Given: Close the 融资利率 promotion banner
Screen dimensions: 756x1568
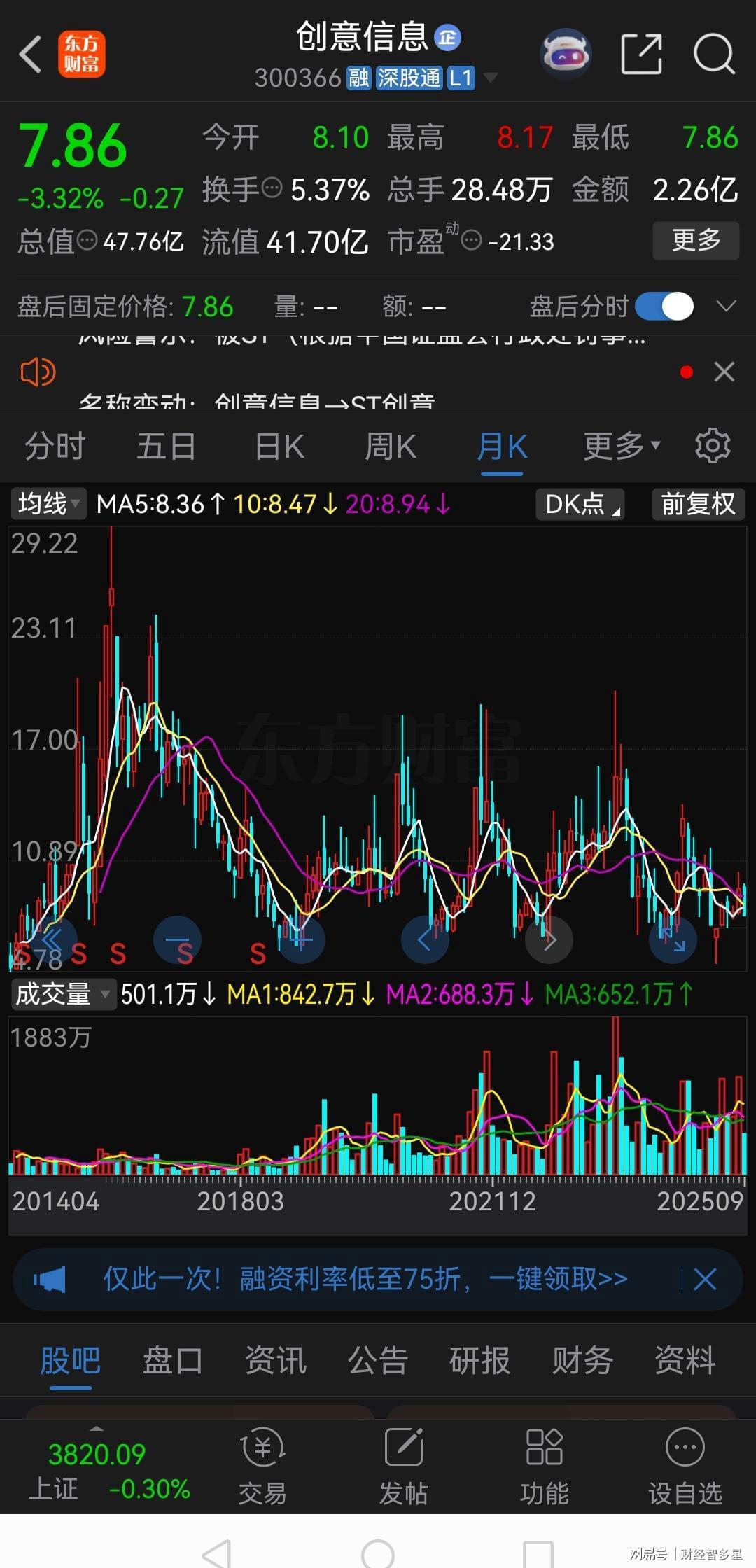Looking at the screenshot, I should click(705, 1279).
